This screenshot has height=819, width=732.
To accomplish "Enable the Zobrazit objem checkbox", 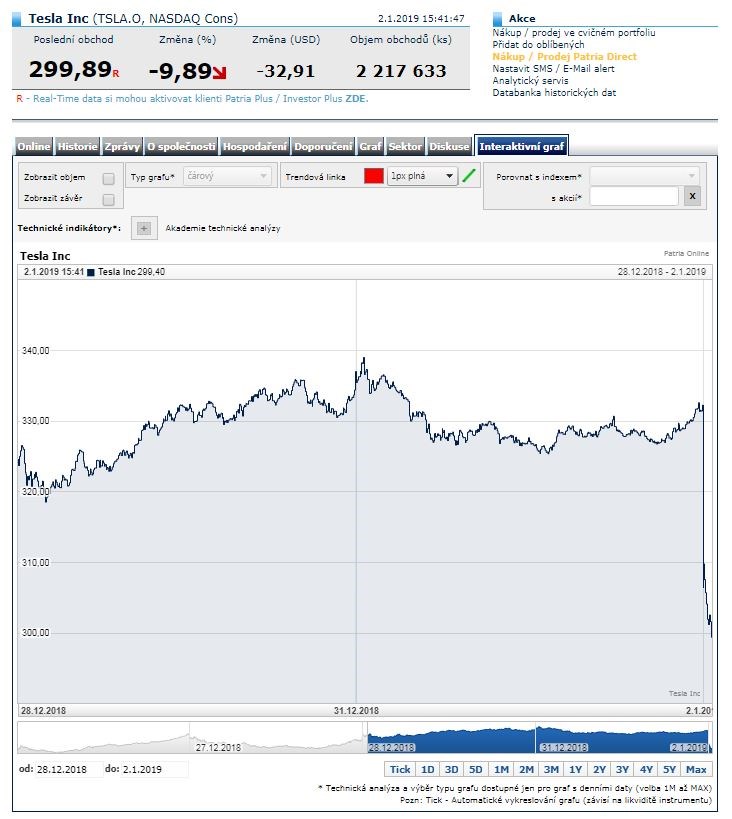I will 108,178.
